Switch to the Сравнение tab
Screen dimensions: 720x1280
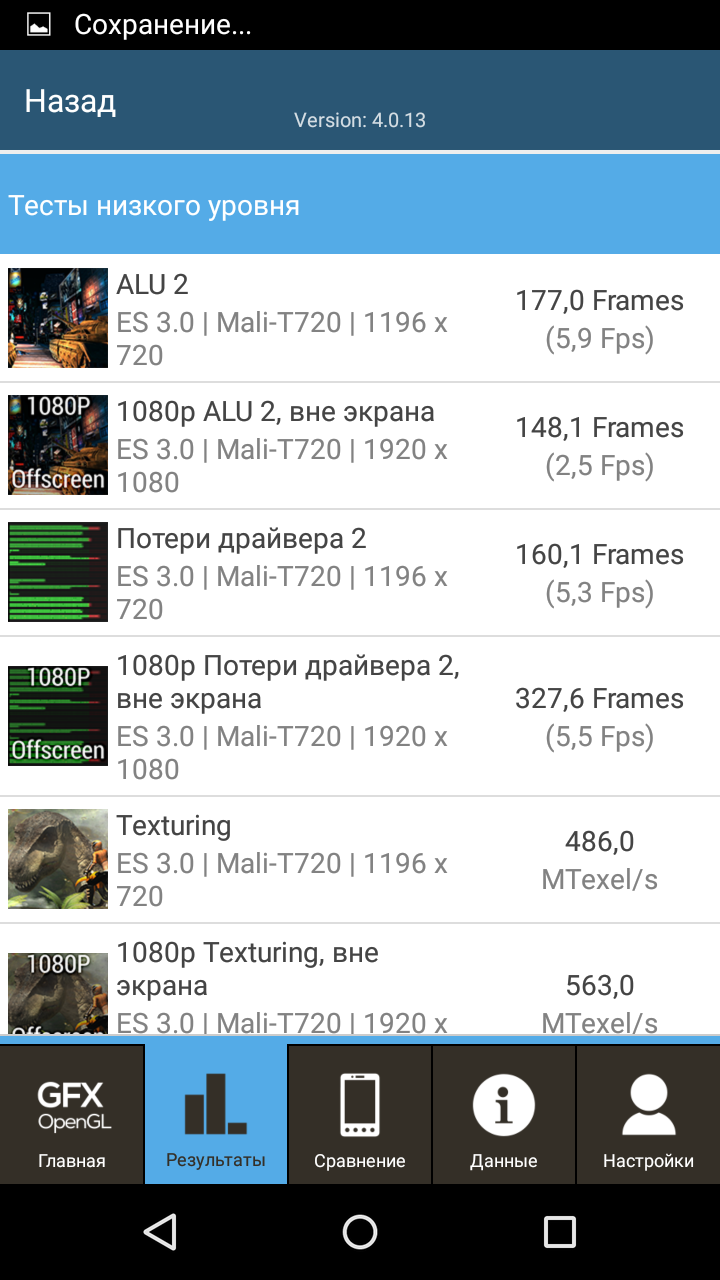point(360,1114)
